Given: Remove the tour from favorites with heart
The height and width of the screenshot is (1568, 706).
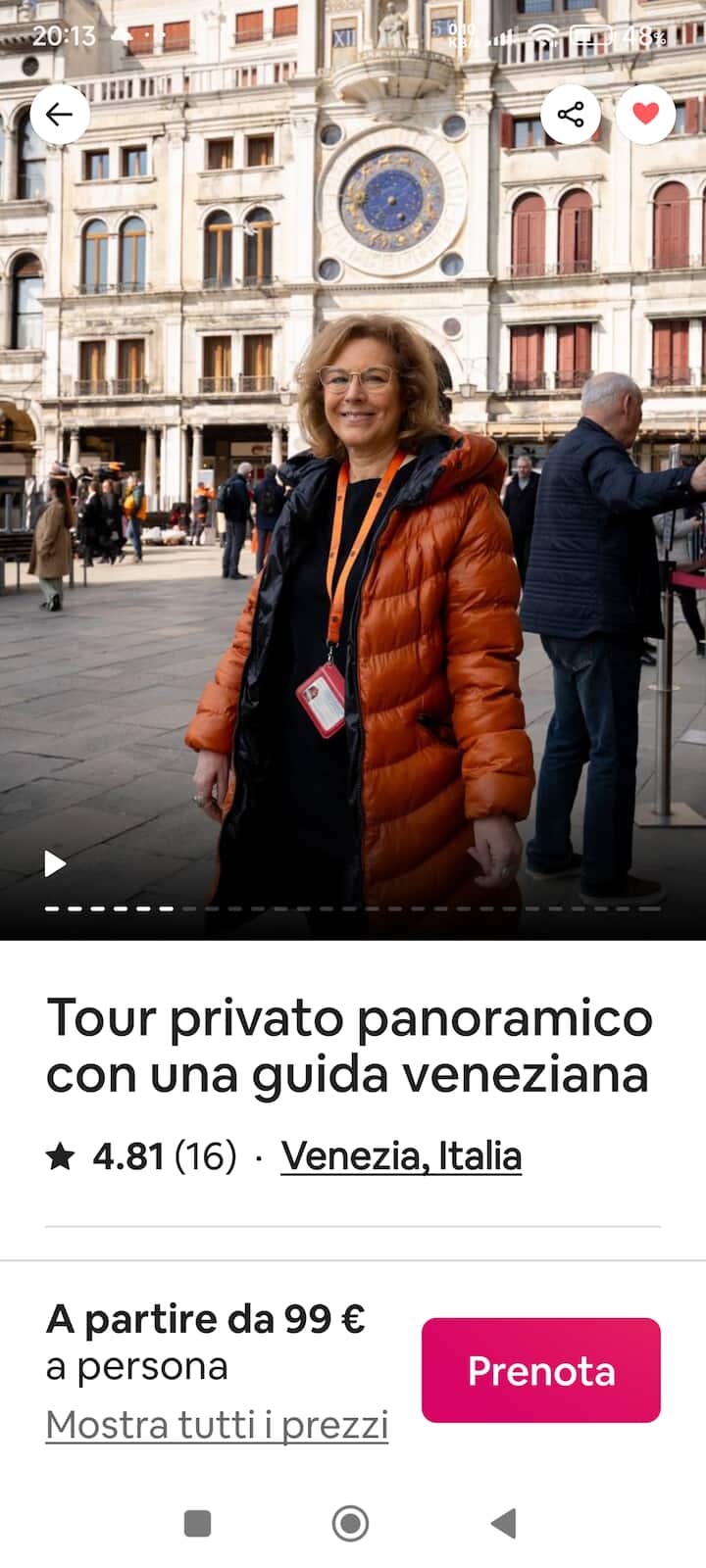Looking at the screenshot, I should [645, 115].
